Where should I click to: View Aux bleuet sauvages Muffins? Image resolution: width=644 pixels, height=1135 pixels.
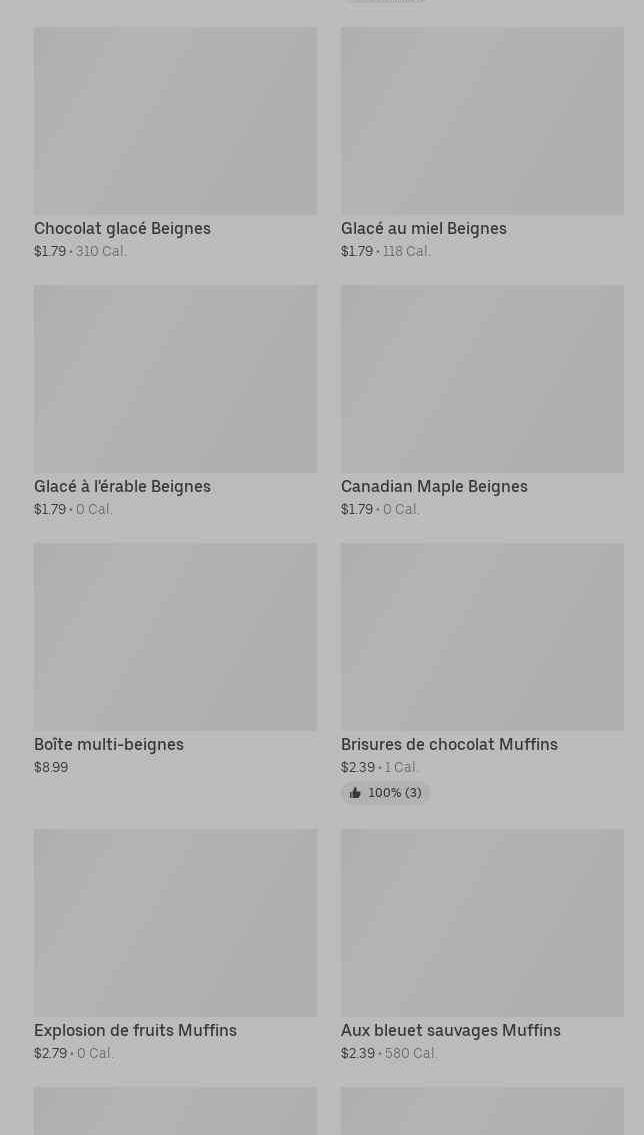point(482,924)
